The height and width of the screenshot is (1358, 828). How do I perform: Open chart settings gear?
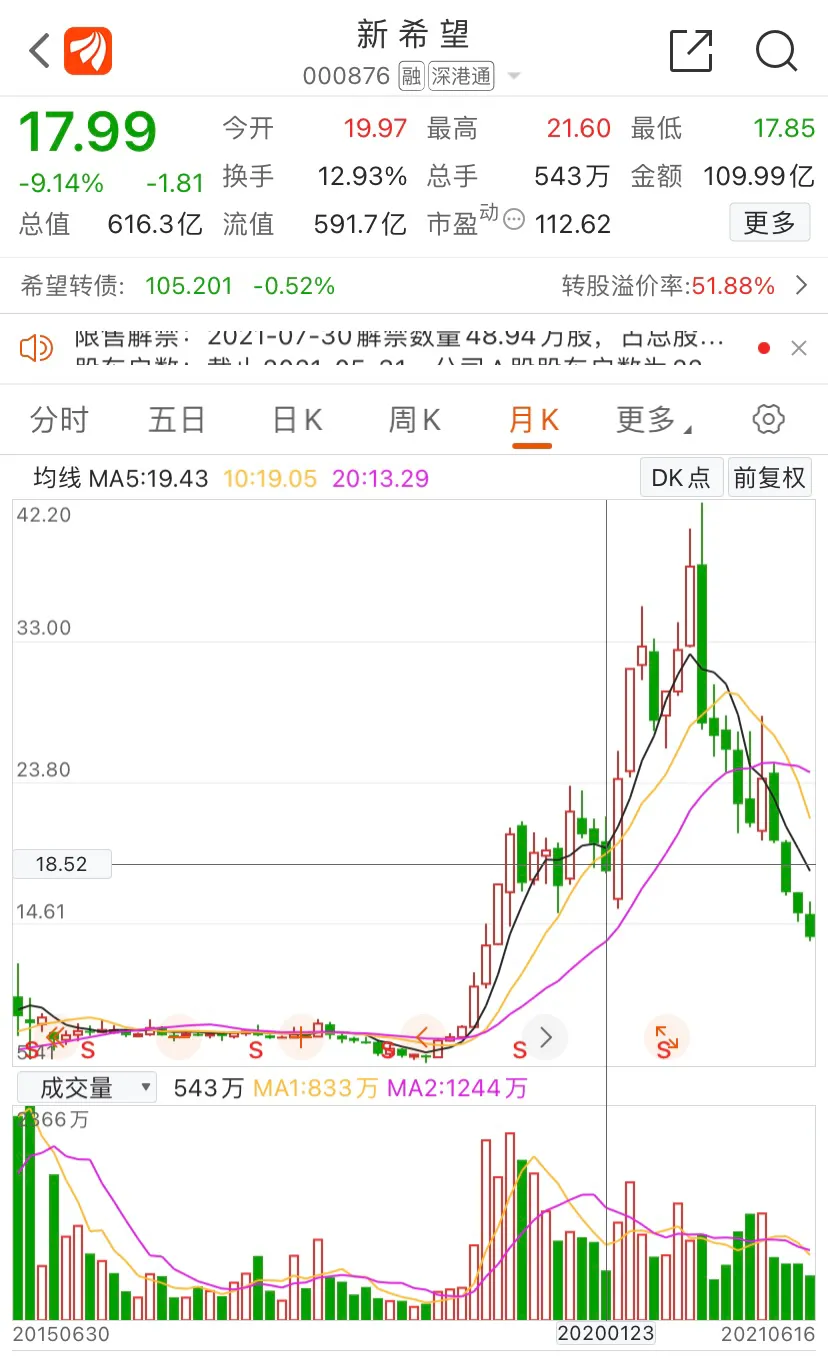pos(768,420)
